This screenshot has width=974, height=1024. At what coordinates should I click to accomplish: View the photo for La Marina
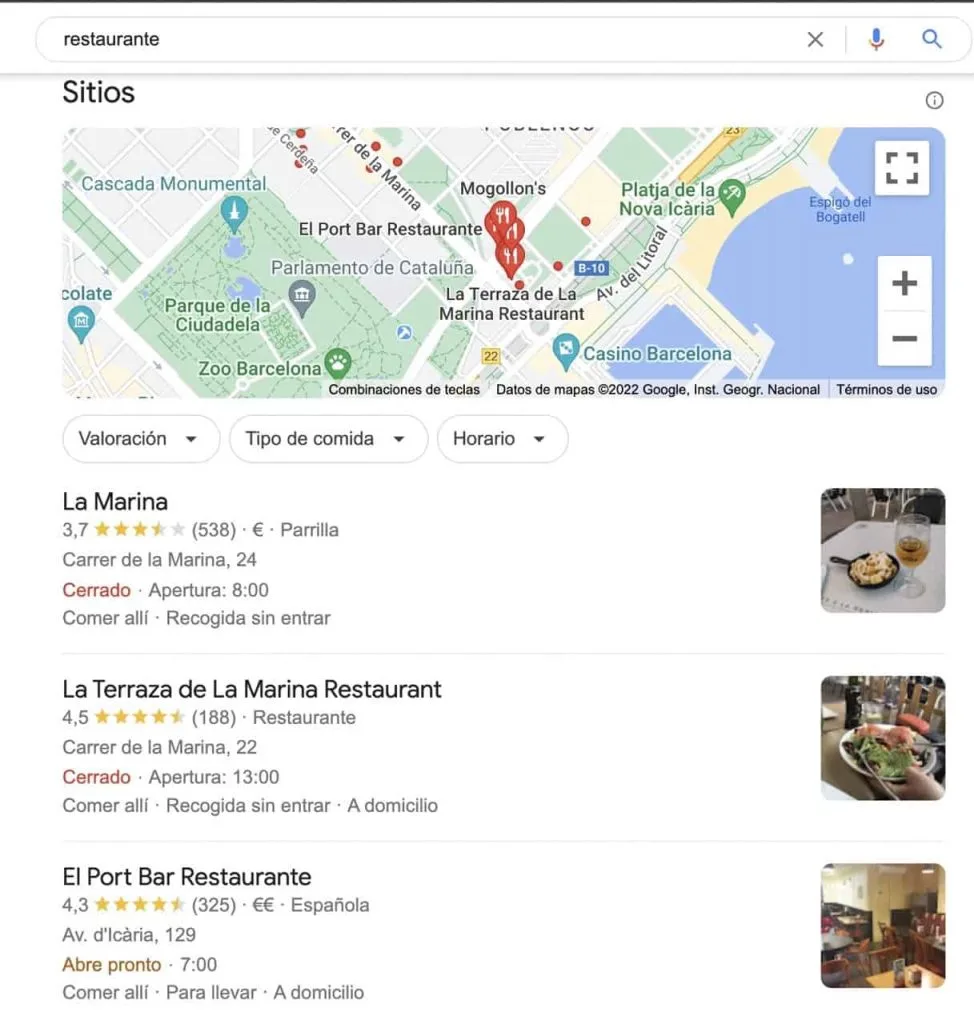882,550
